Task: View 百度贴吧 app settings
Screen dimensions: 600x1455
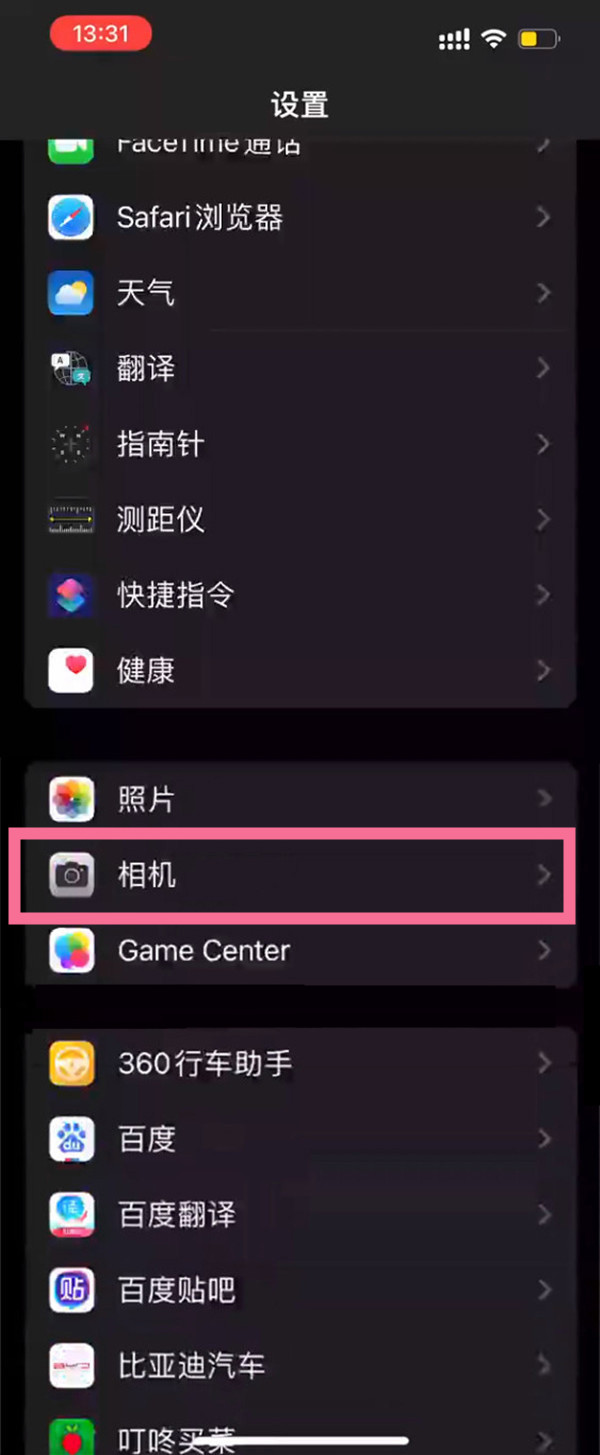Action: 300,1290
